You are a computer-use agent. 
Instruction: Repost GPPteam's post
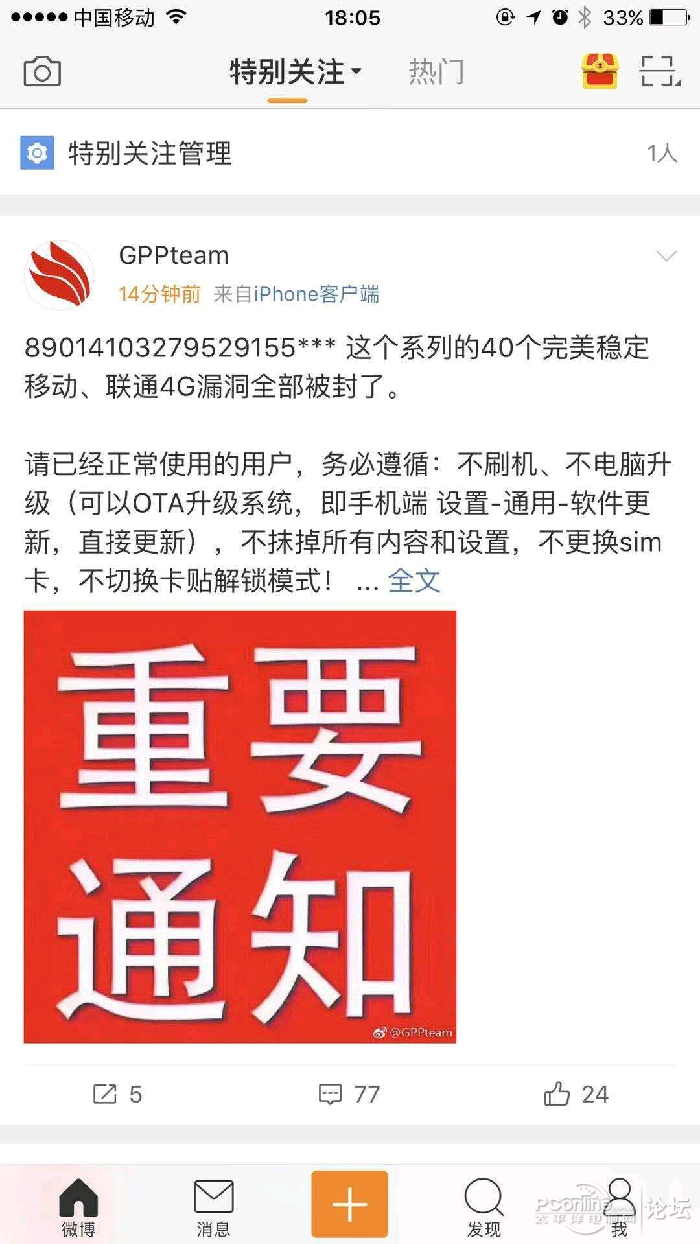coord(117,1094)
